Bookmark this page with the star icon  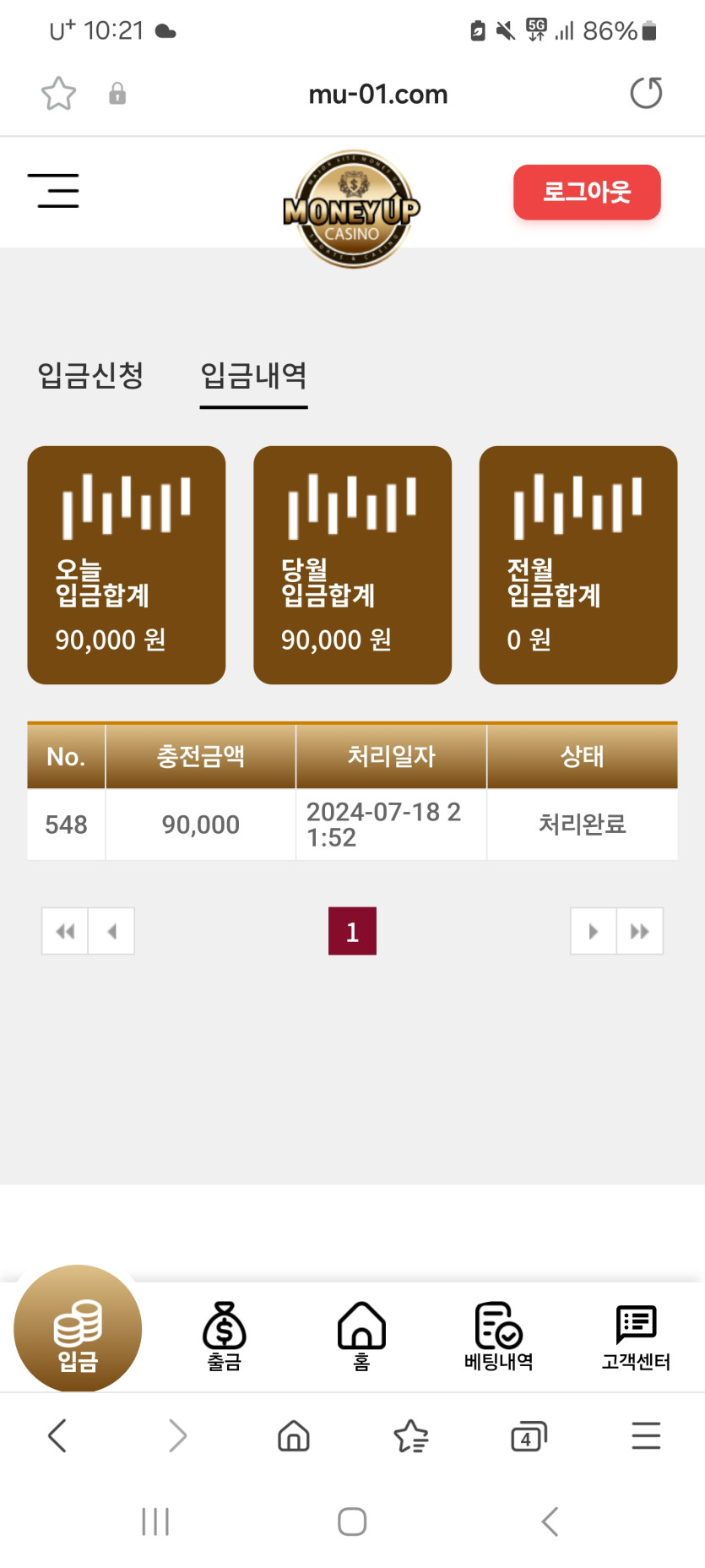click(58, 94)
